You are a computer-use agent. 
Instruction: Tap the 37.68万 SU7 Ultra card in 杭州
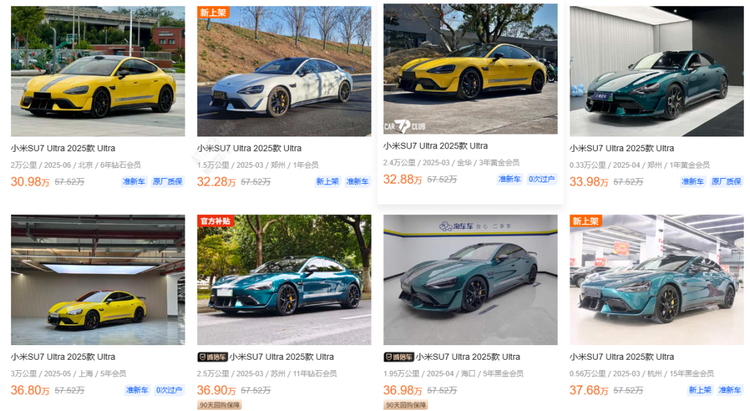656,280
